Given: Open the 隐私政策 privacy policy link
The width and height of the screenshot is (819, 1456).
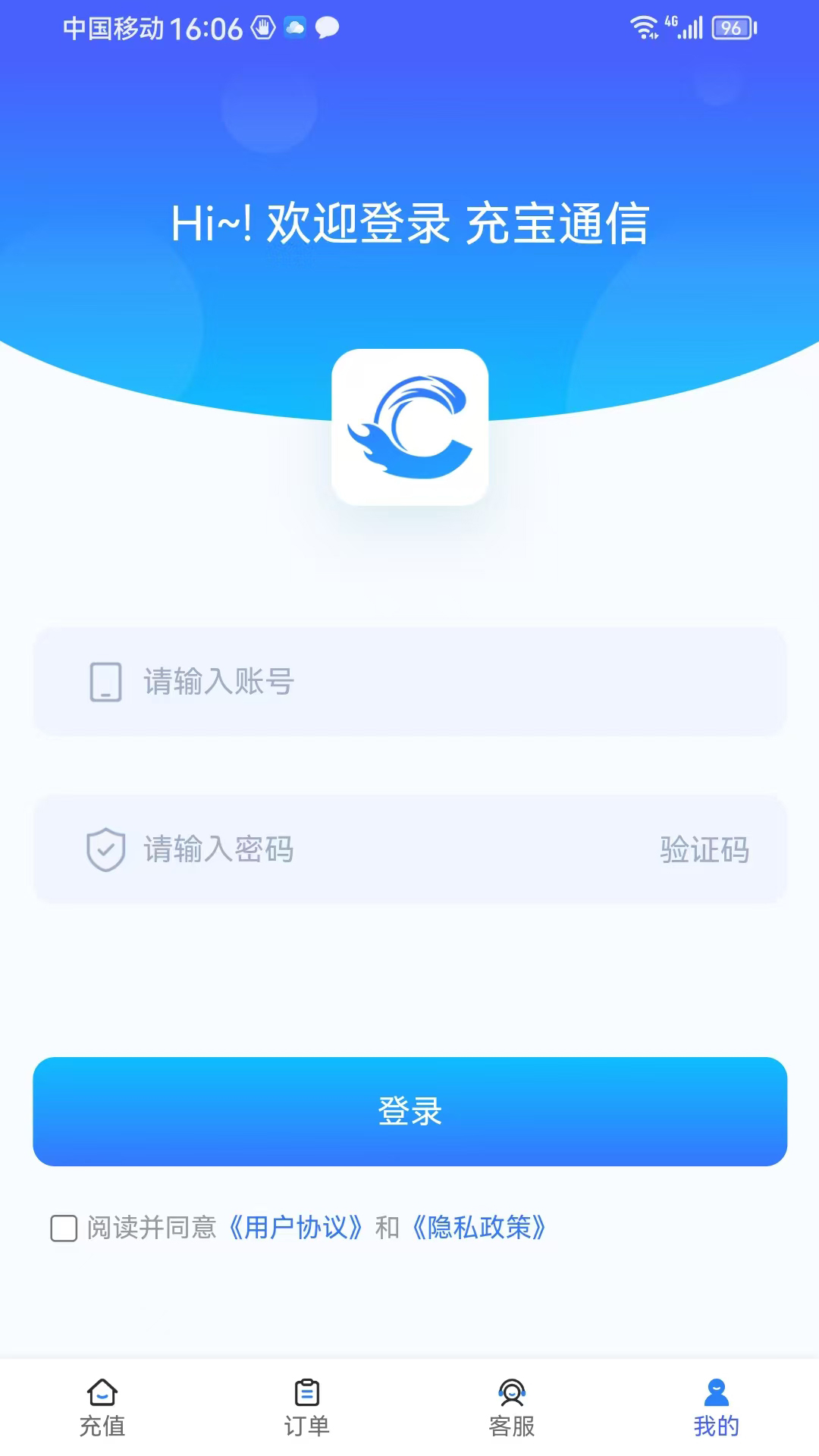Looking at the screenshot, I should tap(481, 1228).
